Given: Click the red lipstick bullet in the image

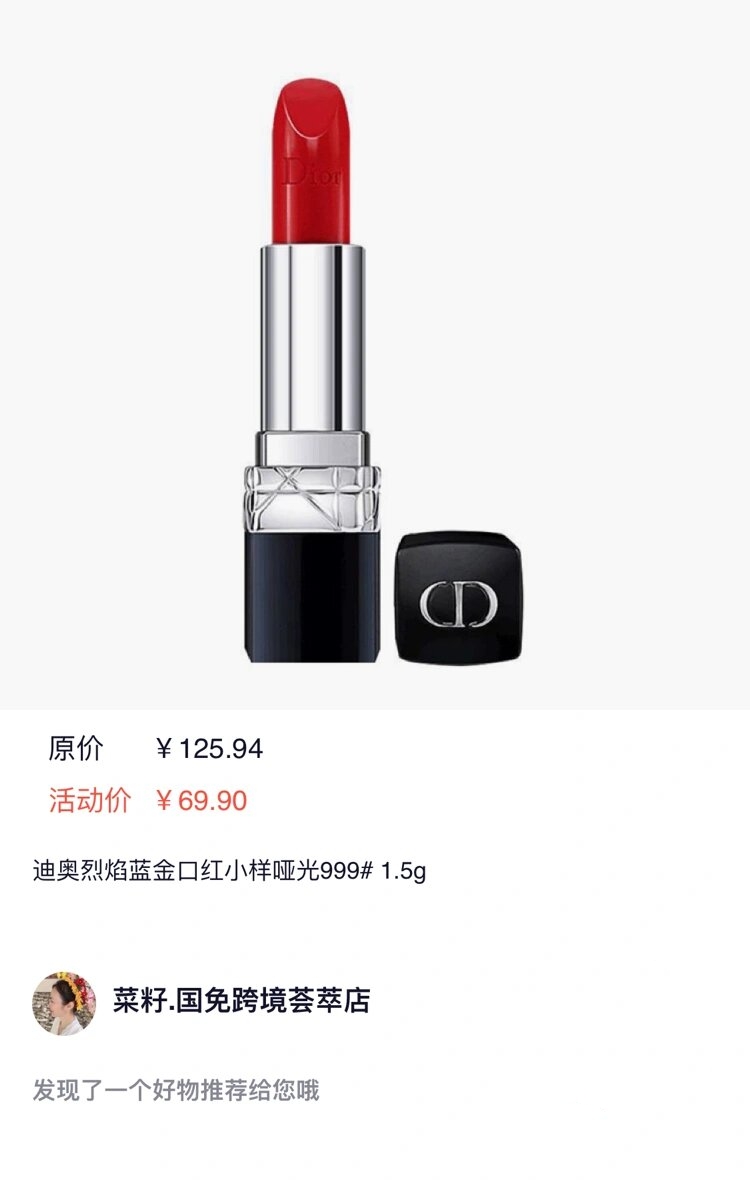Looking at the screenshot, I should 309,160.
